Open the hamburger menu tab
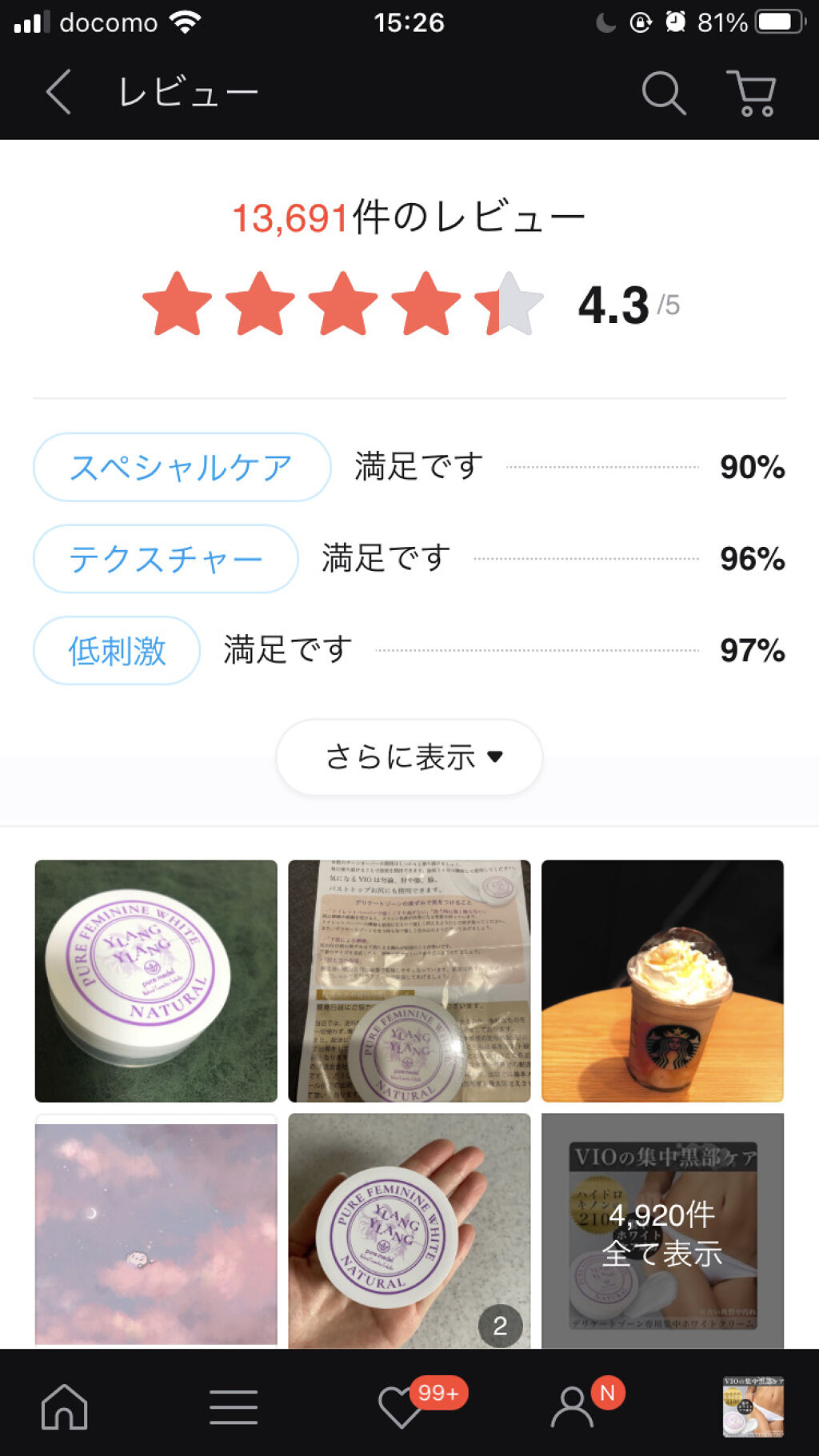The height and width of the screenshot is (1456, 819). pyautogui.click(x=234, y=1406)
